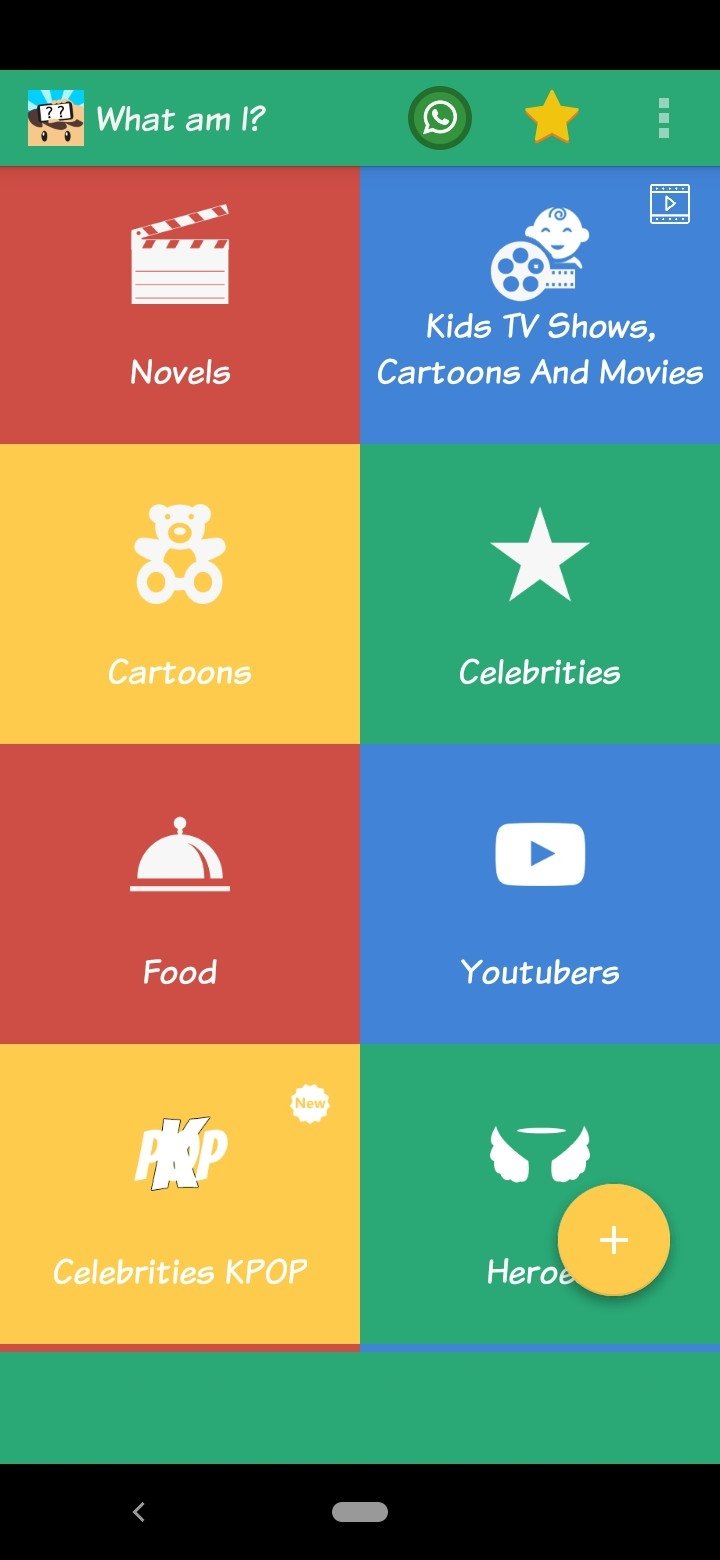Select the Youtubers category
This screenshot has height=1560, width=720.
pyautogui.click(x=540, y=894)
